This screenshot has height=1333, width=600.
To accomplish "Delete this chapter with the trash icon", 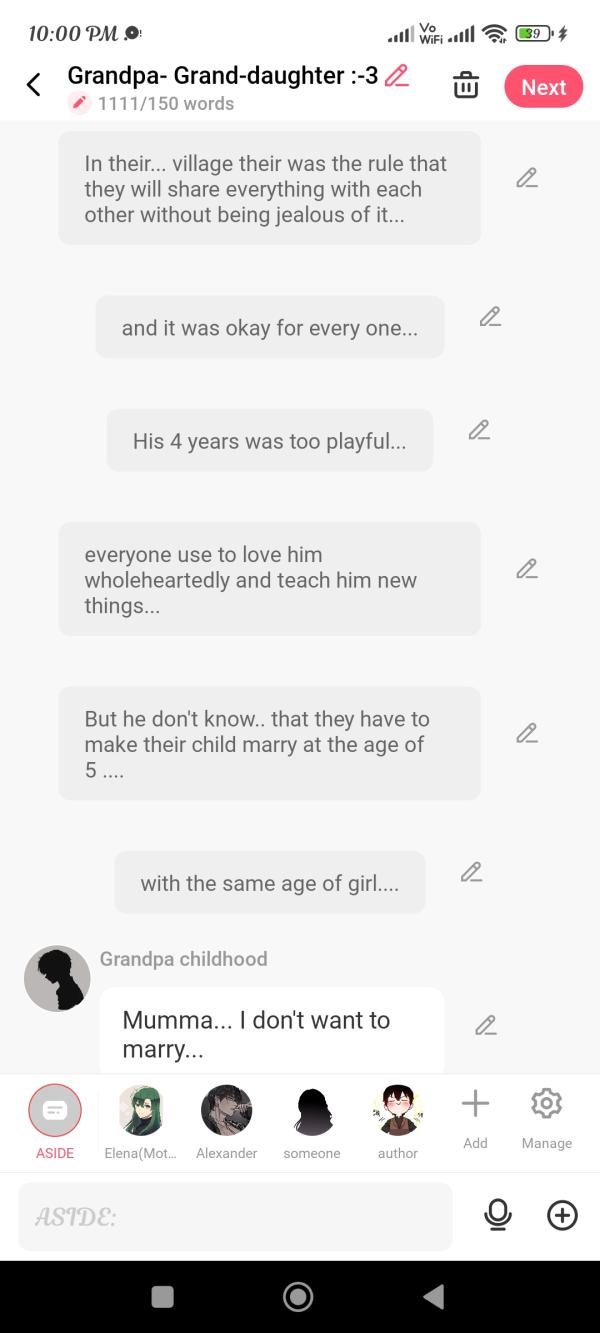I will (x=466, y=86).
